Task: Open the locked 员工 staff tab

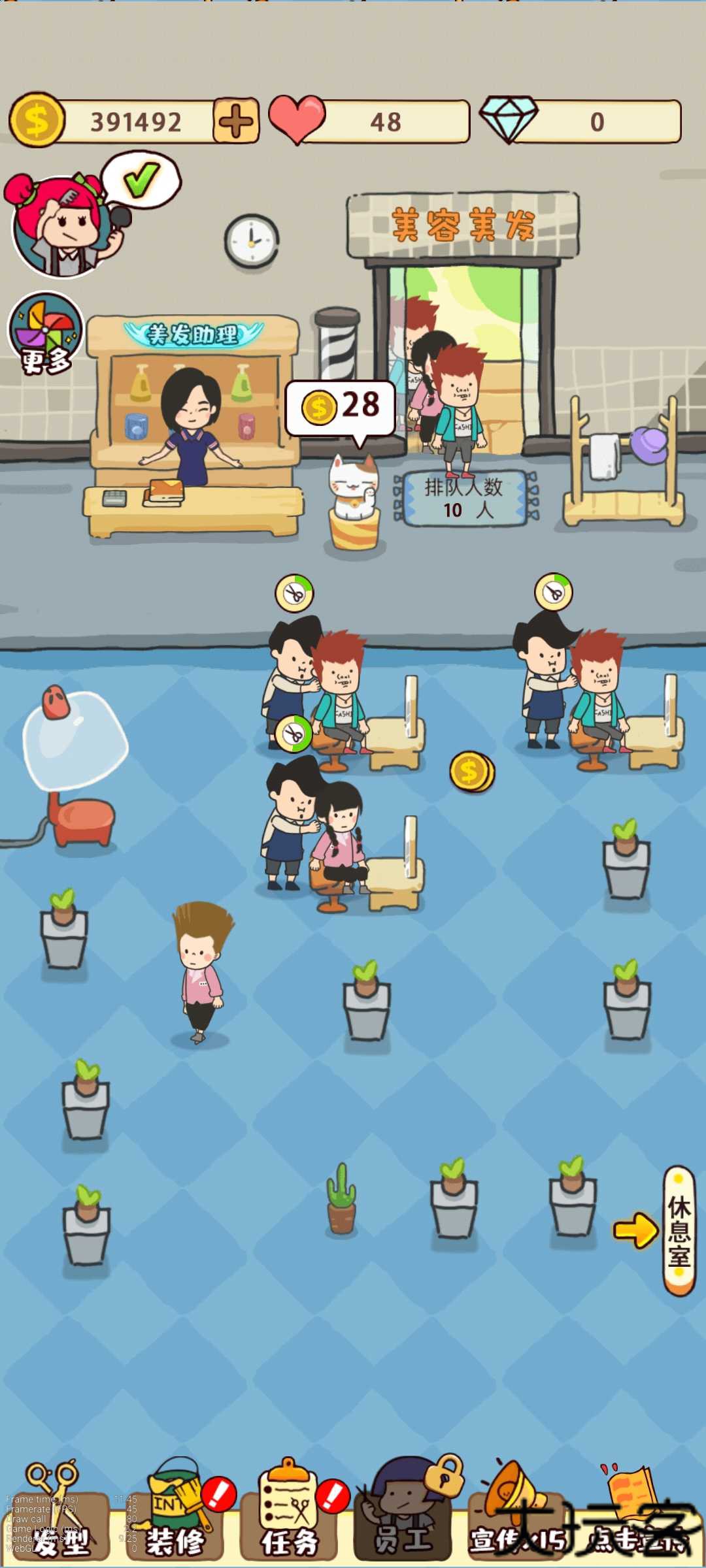Action: (404, 1522)
